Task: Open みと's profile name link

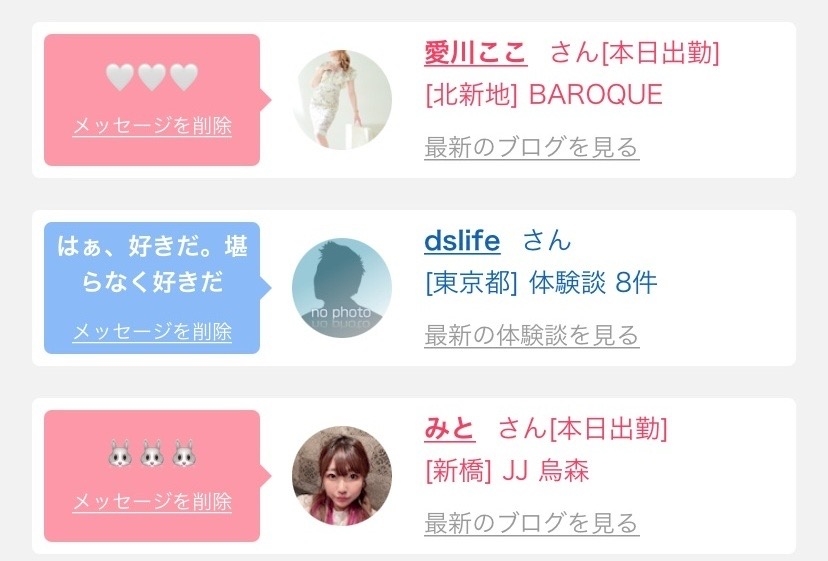Action: (449, 428)
